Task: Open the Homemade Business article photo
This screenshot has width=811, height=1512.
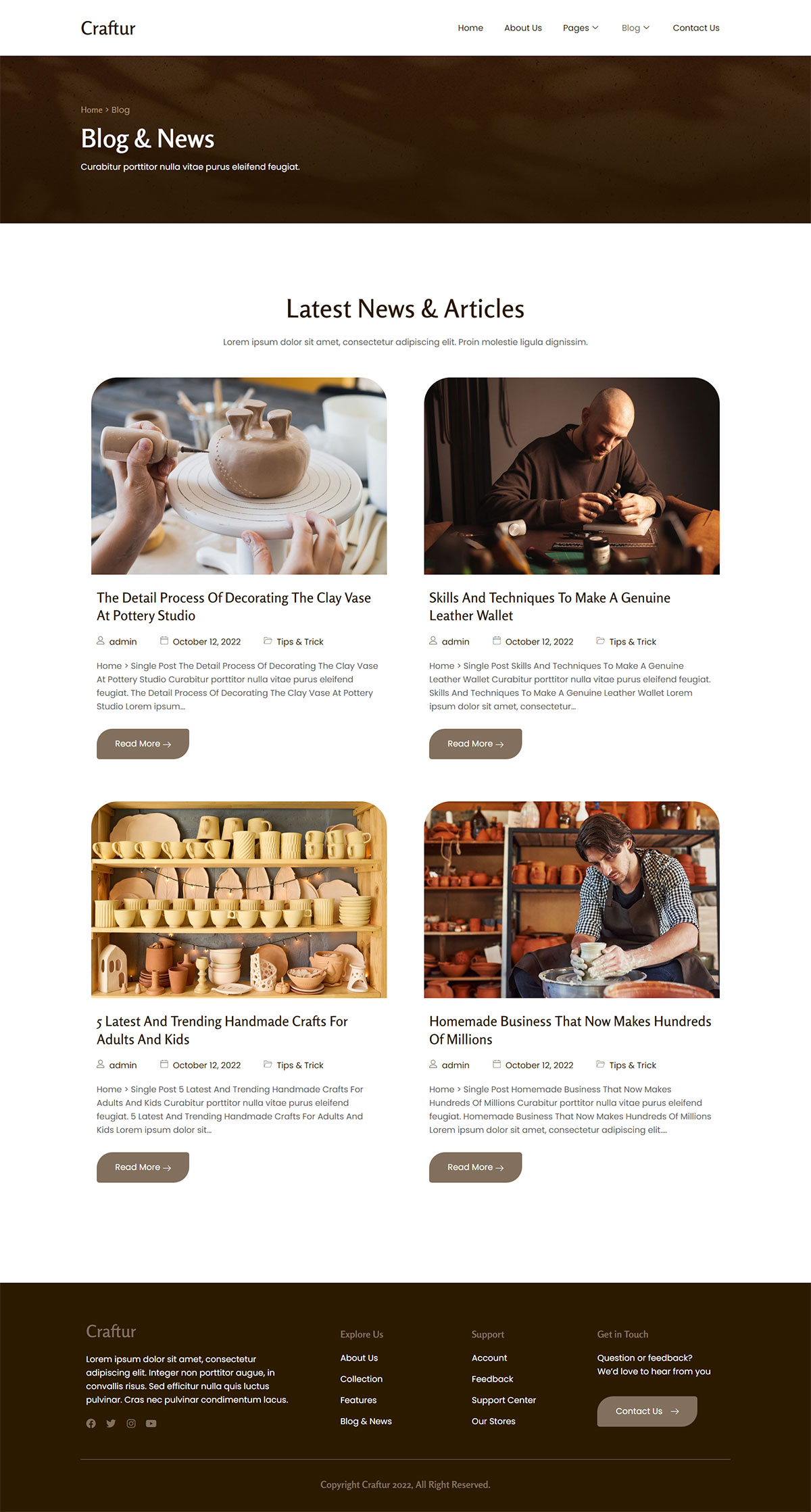Action: click(x=571, y=899)
